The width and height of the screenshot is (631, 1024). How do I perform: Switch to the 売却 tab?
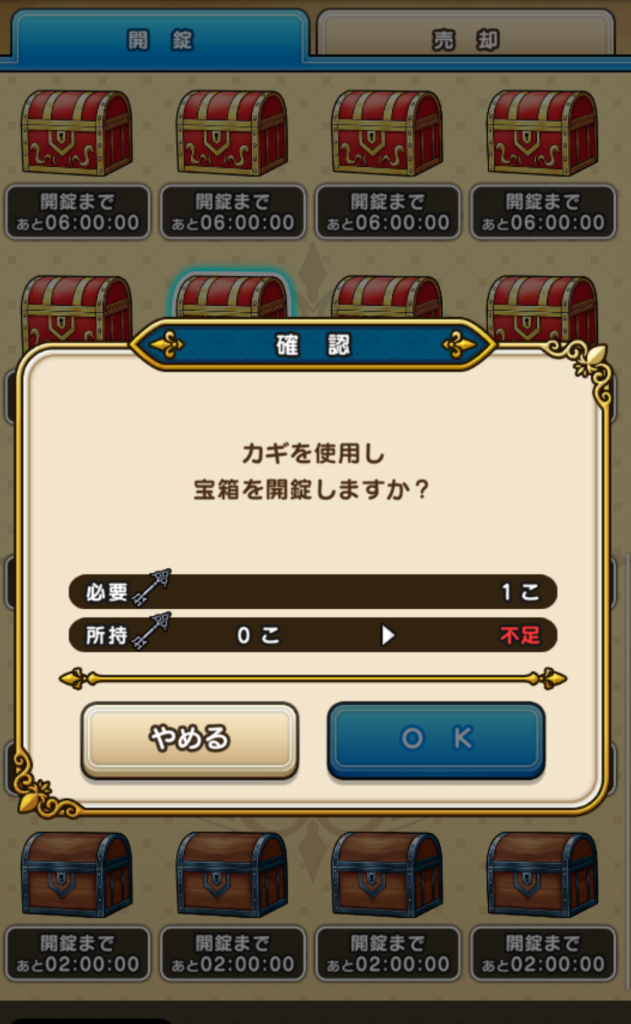465,39
